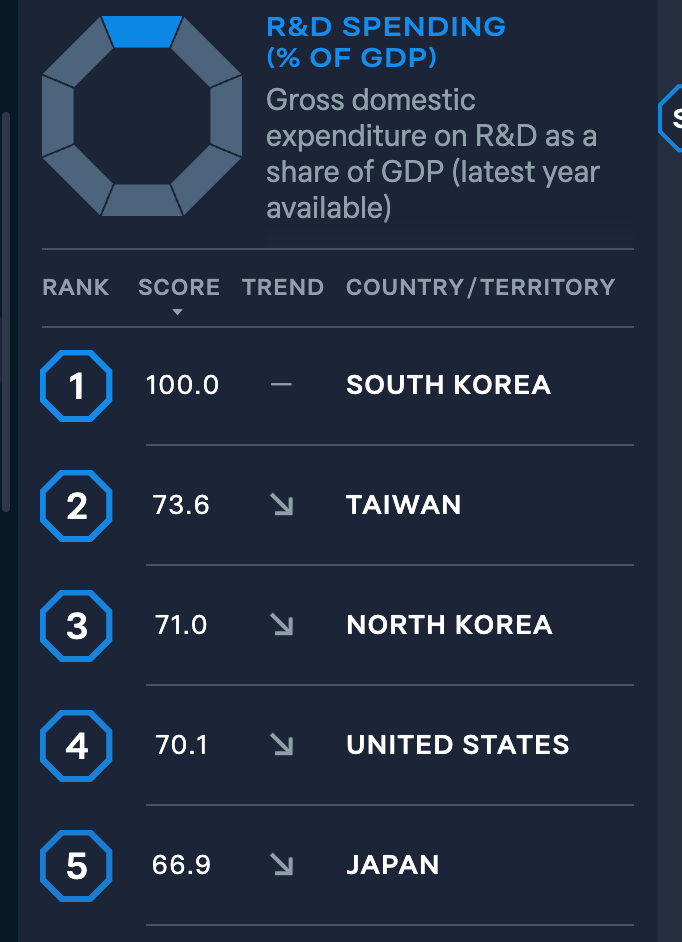The height and width of the screenshot is (942, 682).
Task: Choose Japan from the rankings
Action: click(392, 865)
